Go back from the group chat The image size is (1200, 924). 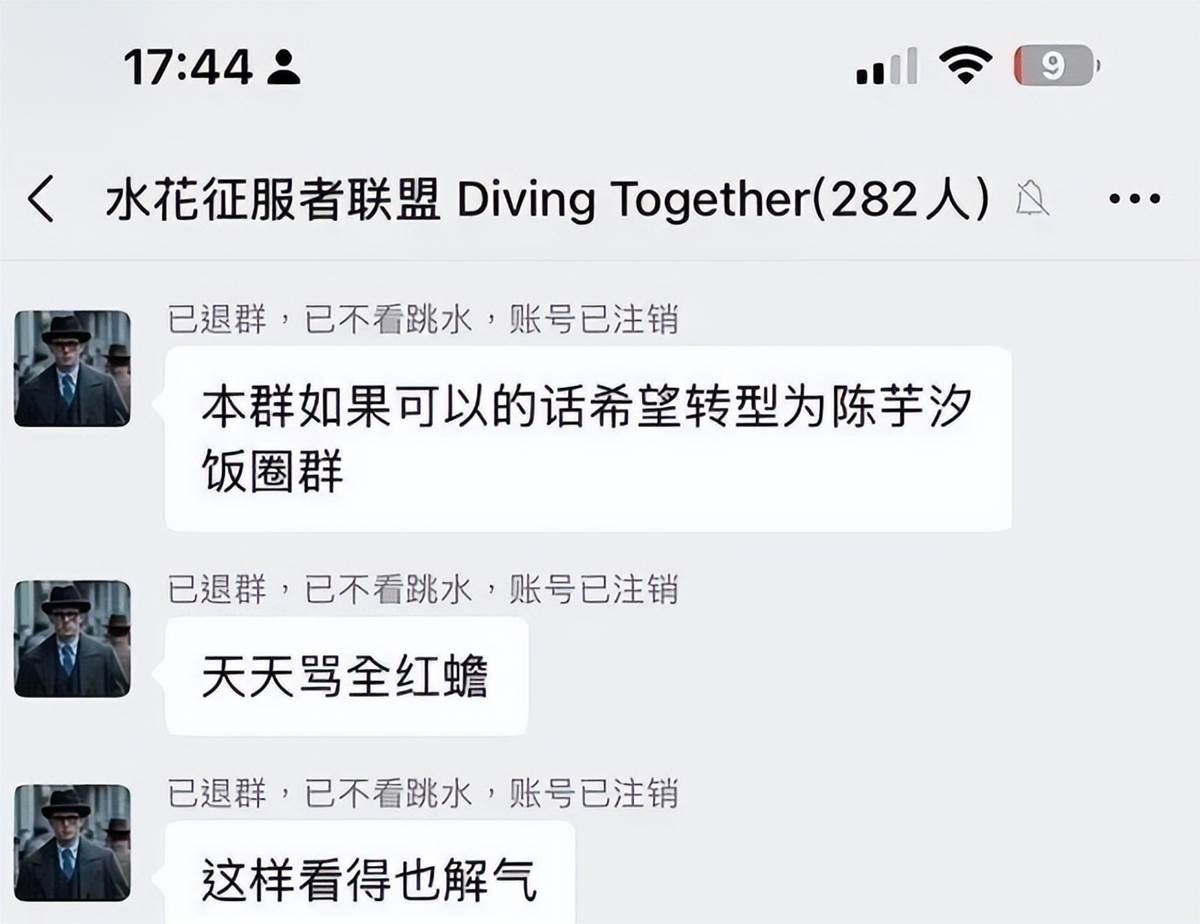pyautogui.click(x=41, y=200)
